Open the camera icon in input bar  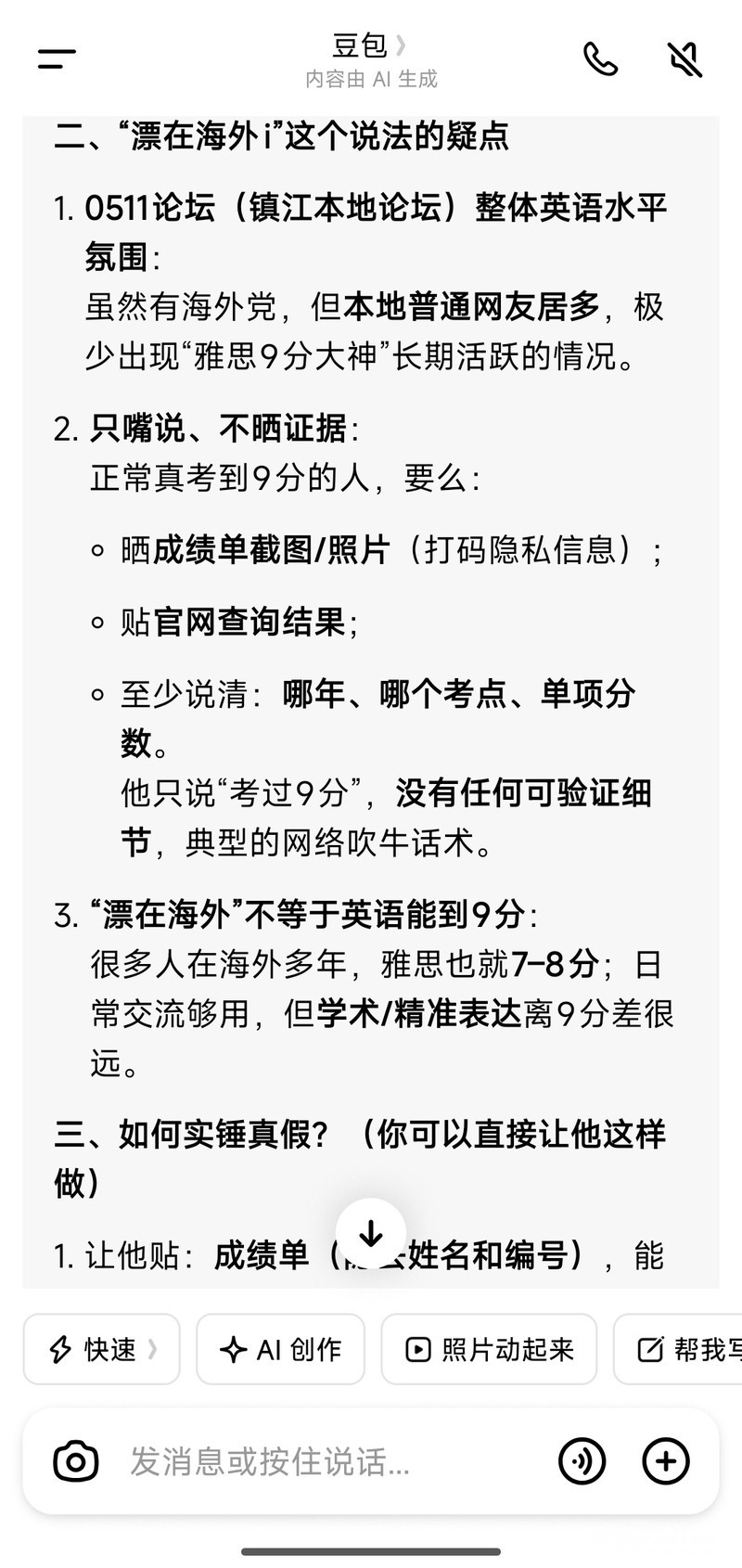75,1462
